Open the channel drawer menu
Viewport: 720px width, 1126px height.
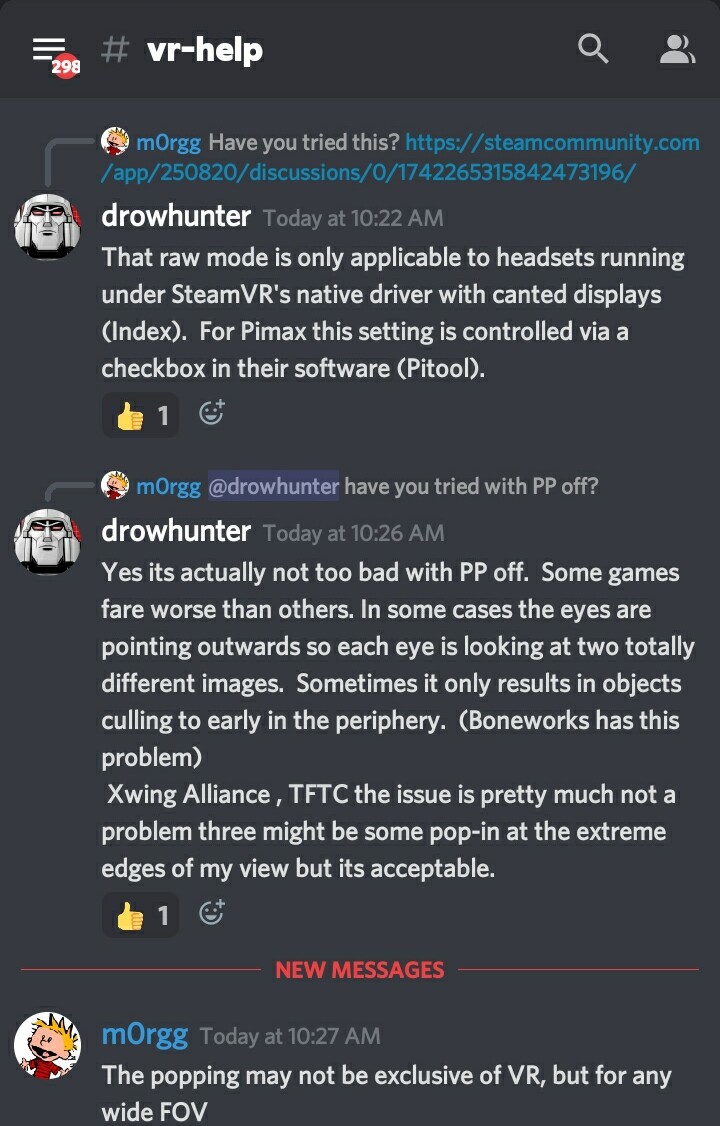(x=49, y=50)
